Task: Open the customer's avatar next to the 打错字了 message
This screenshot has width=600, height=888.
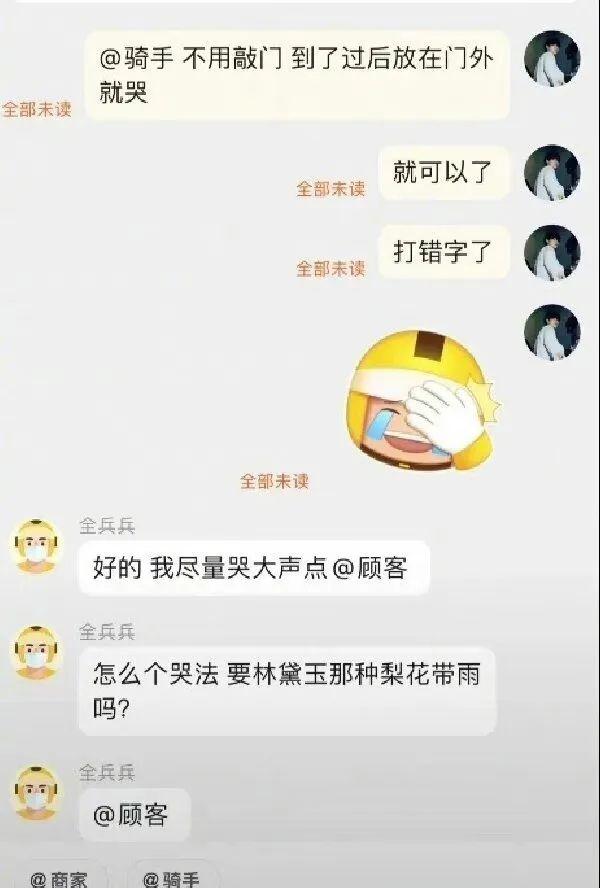Action: (x=552, y=252)
